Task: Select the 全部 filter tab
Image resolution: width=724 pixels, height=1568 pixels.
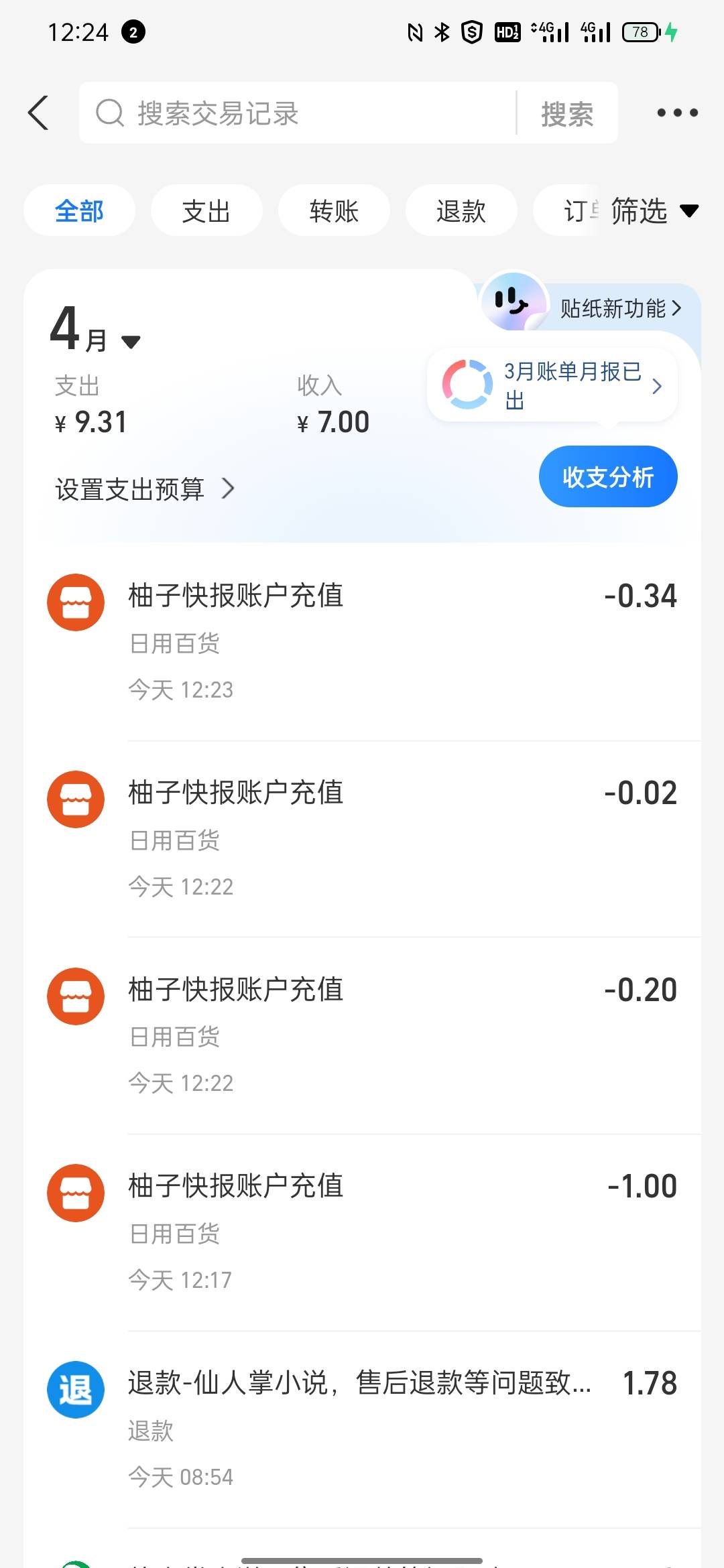Action: 79,210
